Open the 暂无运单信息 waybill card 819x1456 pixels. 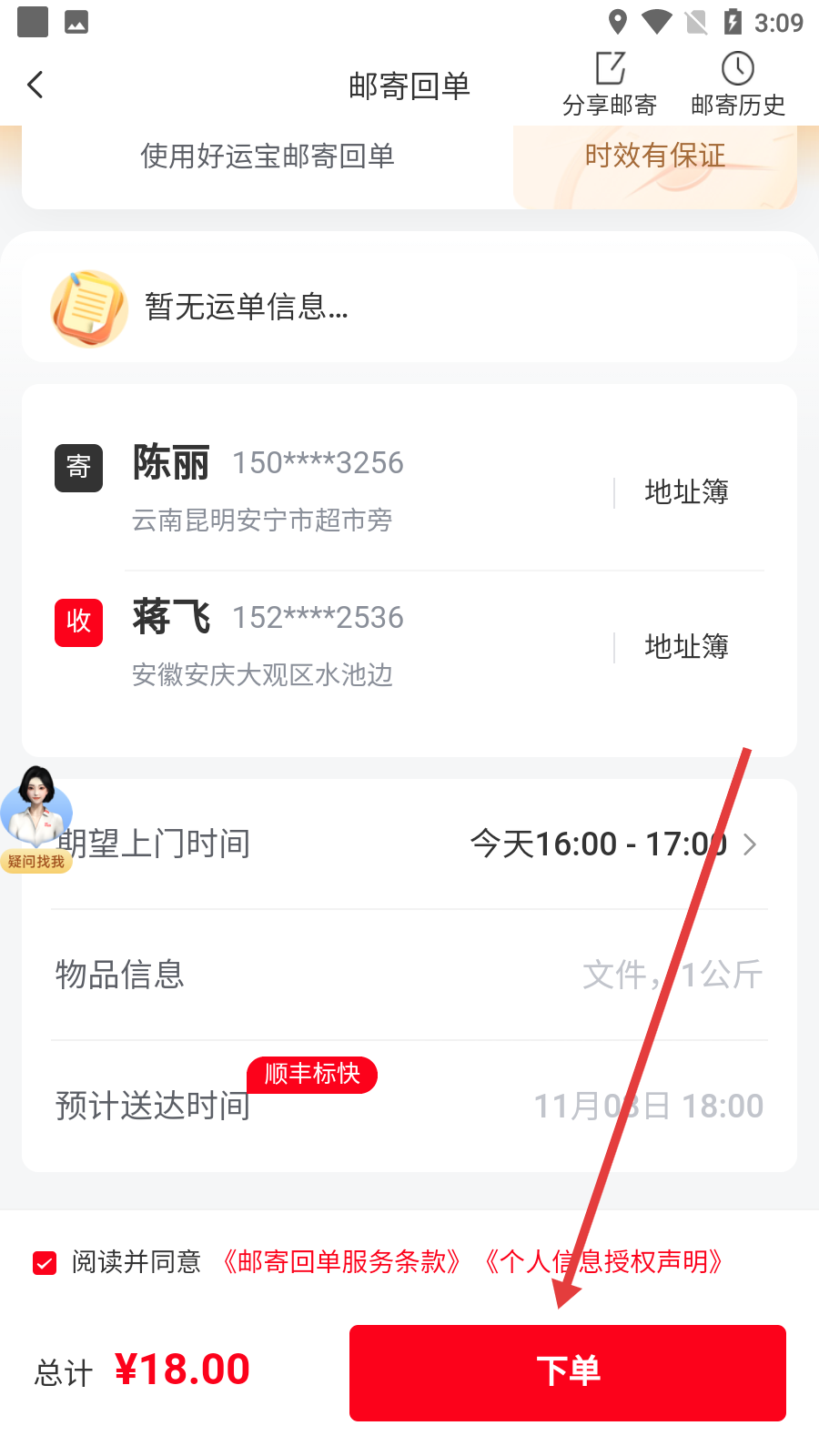pos(409,308)
